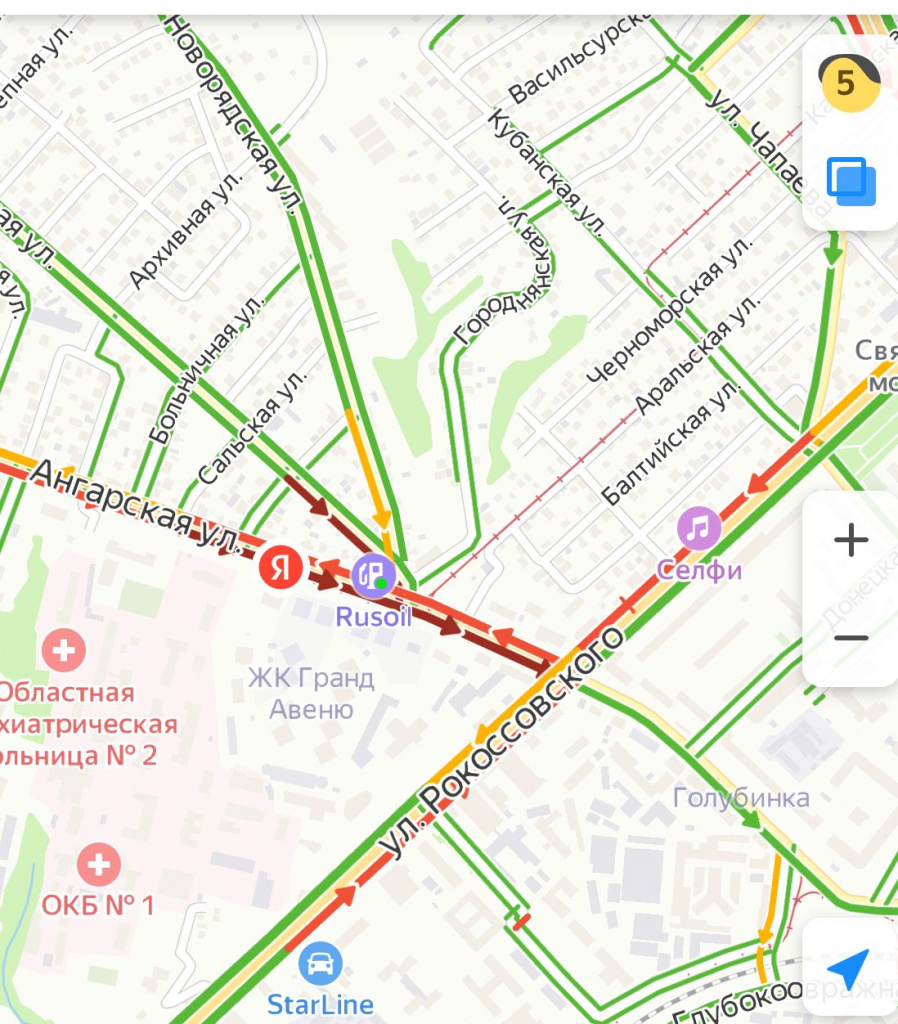Select the Селфи music venue marker
This screenshot has width=898, height=1024.
click(699, 528)
